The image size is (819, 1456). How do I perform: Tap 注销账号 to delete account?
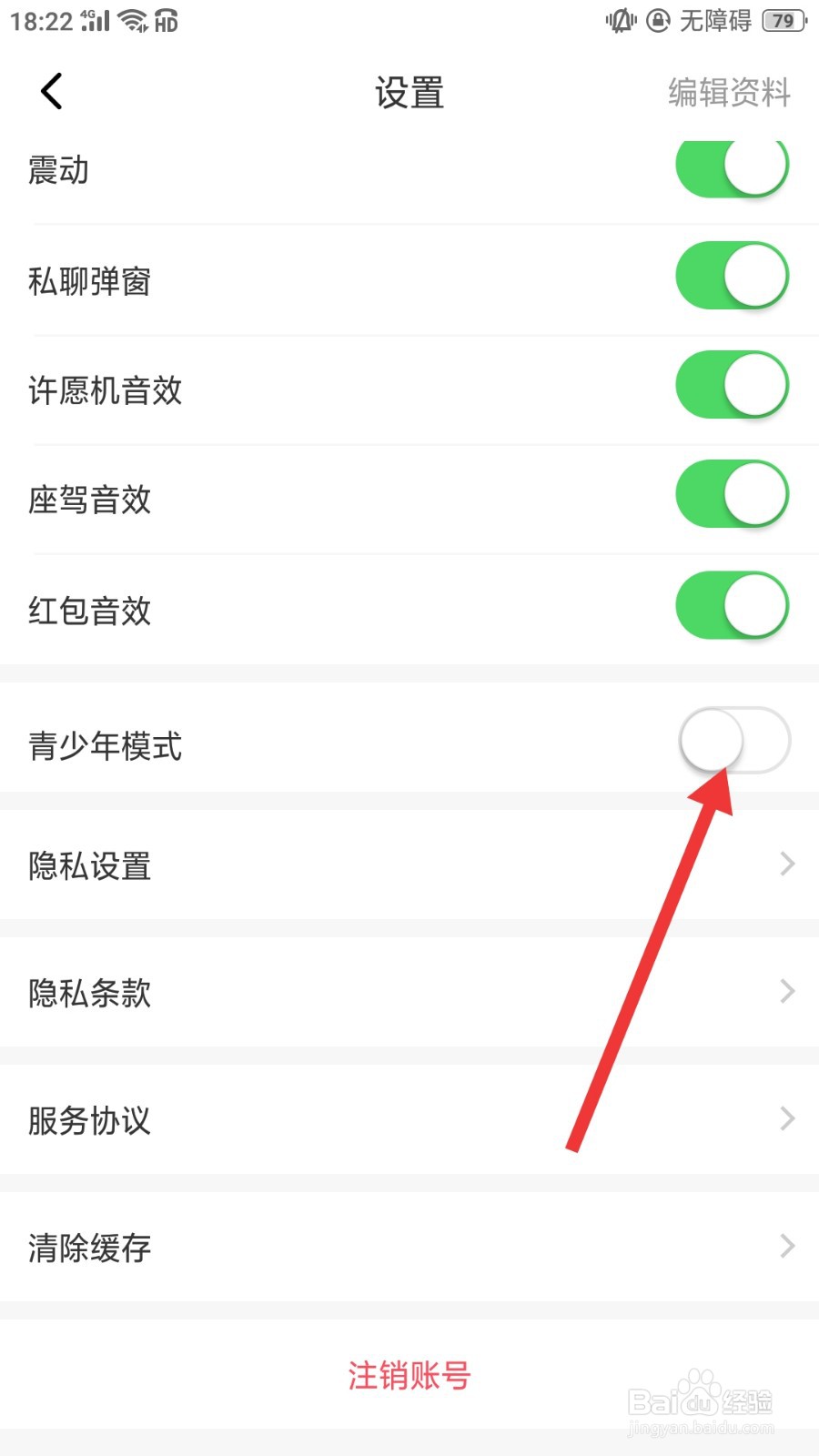[x=409, y=1377]
